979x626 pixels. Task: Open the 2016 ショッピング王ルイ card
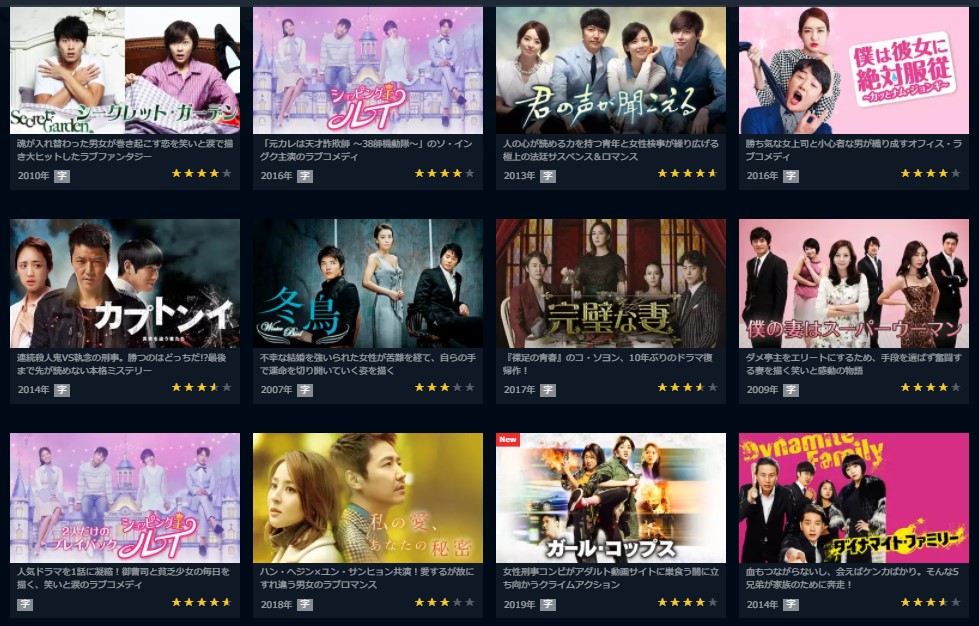[x=368, y=70]
